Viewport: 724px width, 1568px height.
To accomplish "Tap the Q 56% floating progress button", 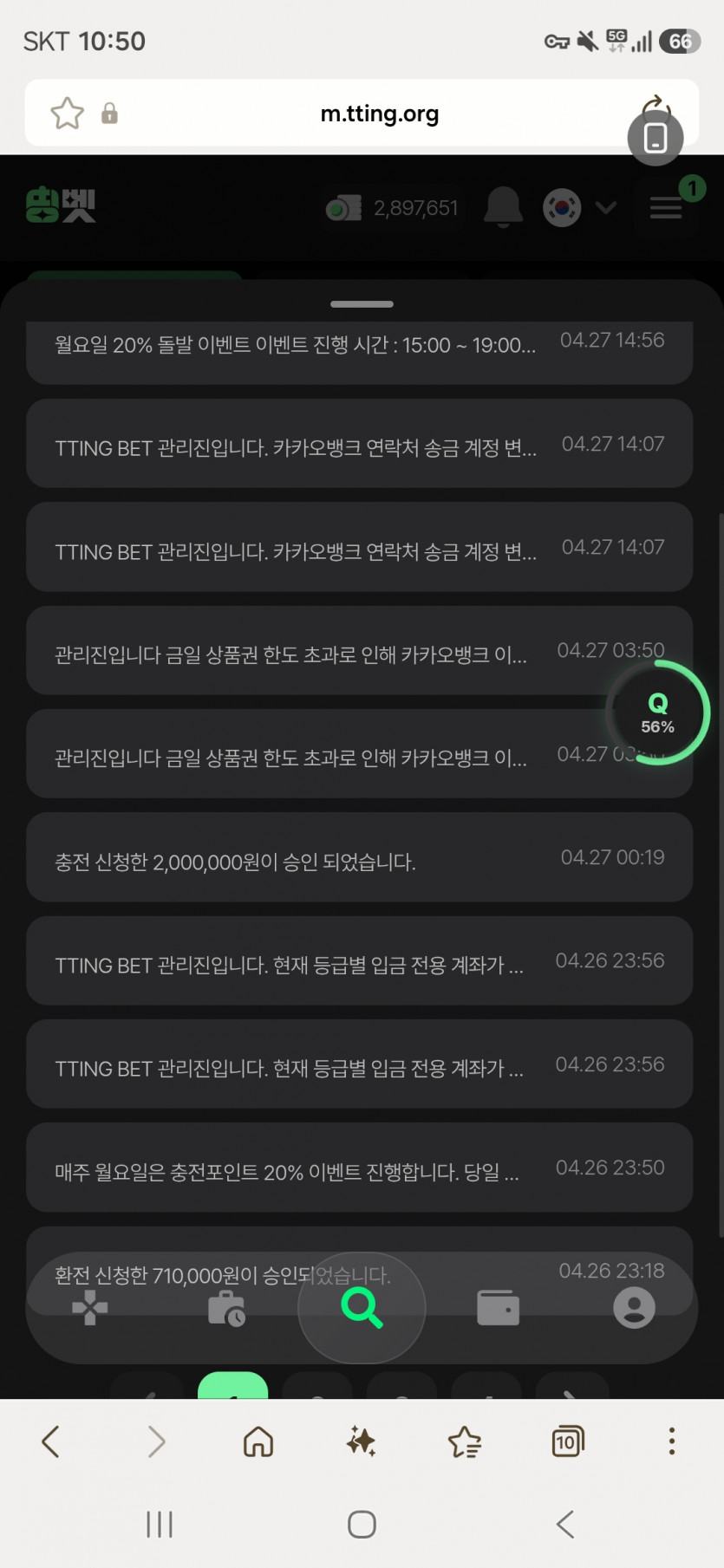I will click(x=658, y=712).
